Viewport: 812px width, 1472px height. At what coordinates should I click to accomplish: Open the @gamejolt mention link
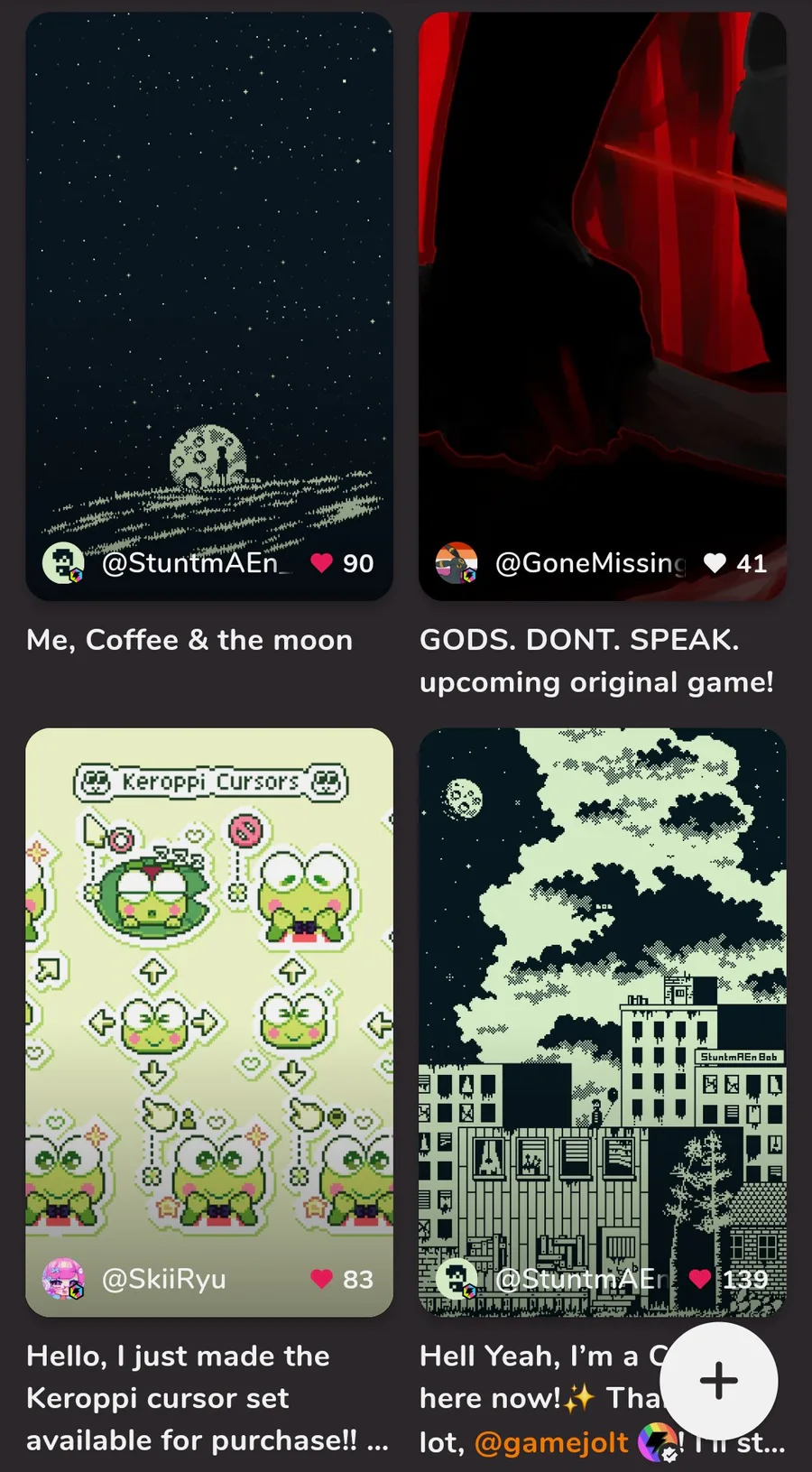pos(551,1442)
